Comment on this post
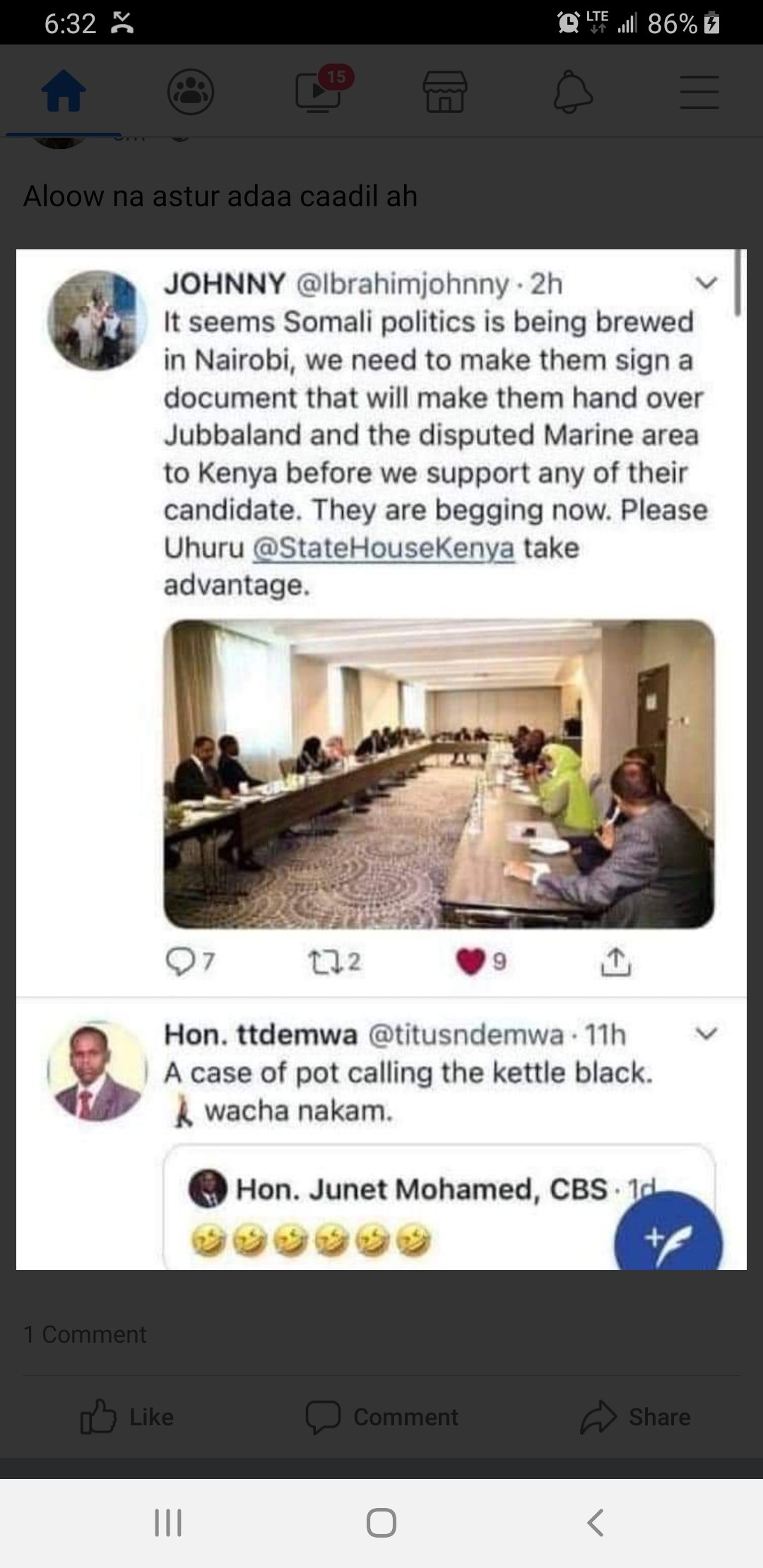763x1568 pixels. (381, 1417)
